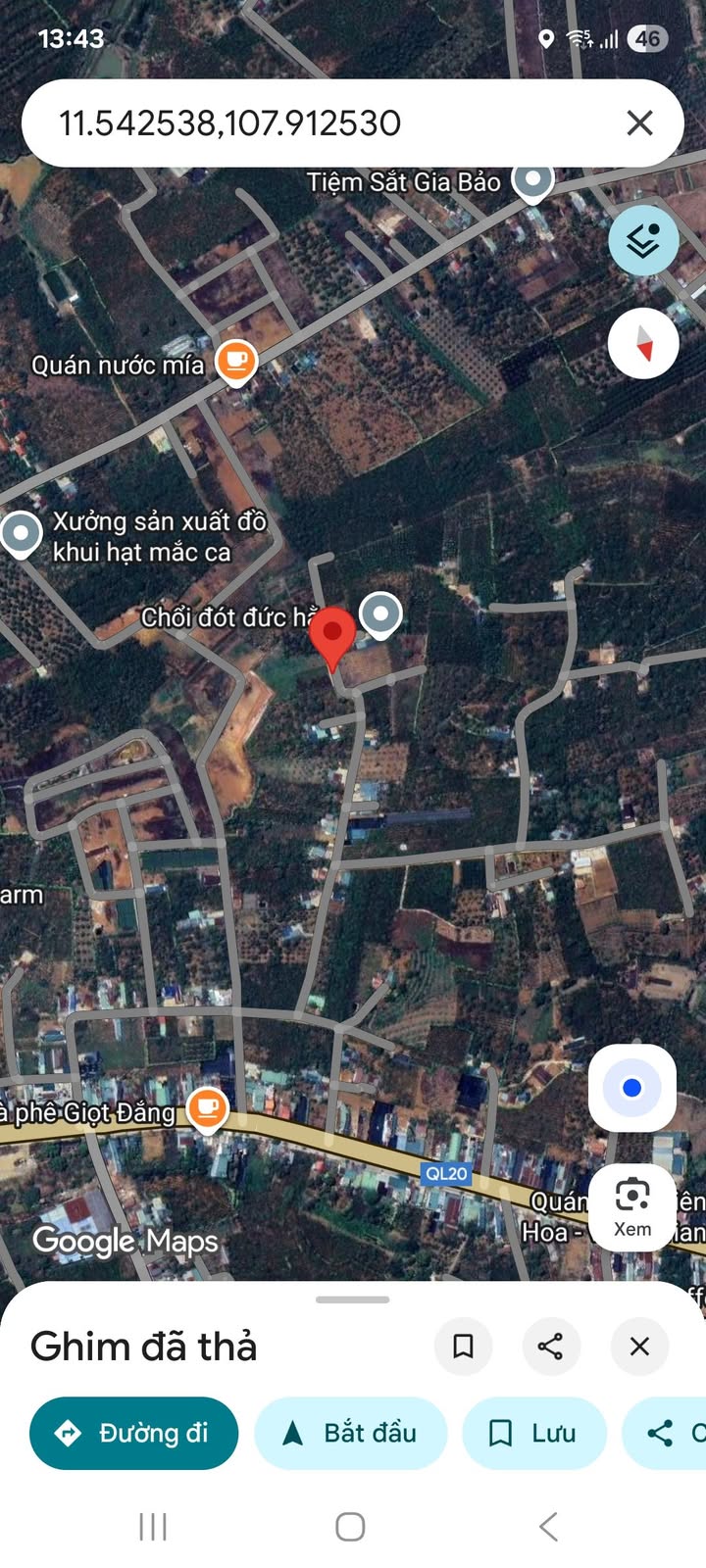Open Quán nước mía cafe marker

(235, 362)
